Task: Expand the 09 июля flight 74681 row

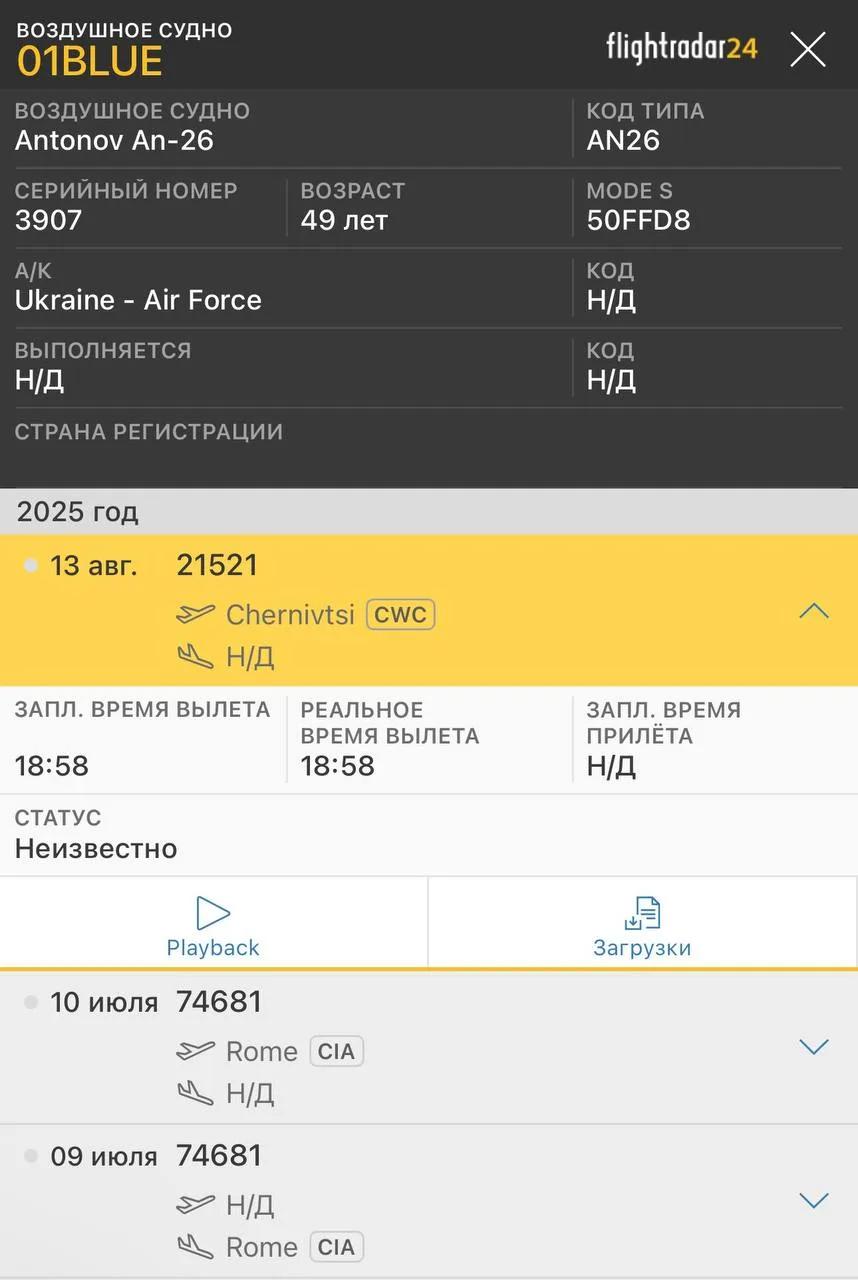Action: coord(814,1200)
